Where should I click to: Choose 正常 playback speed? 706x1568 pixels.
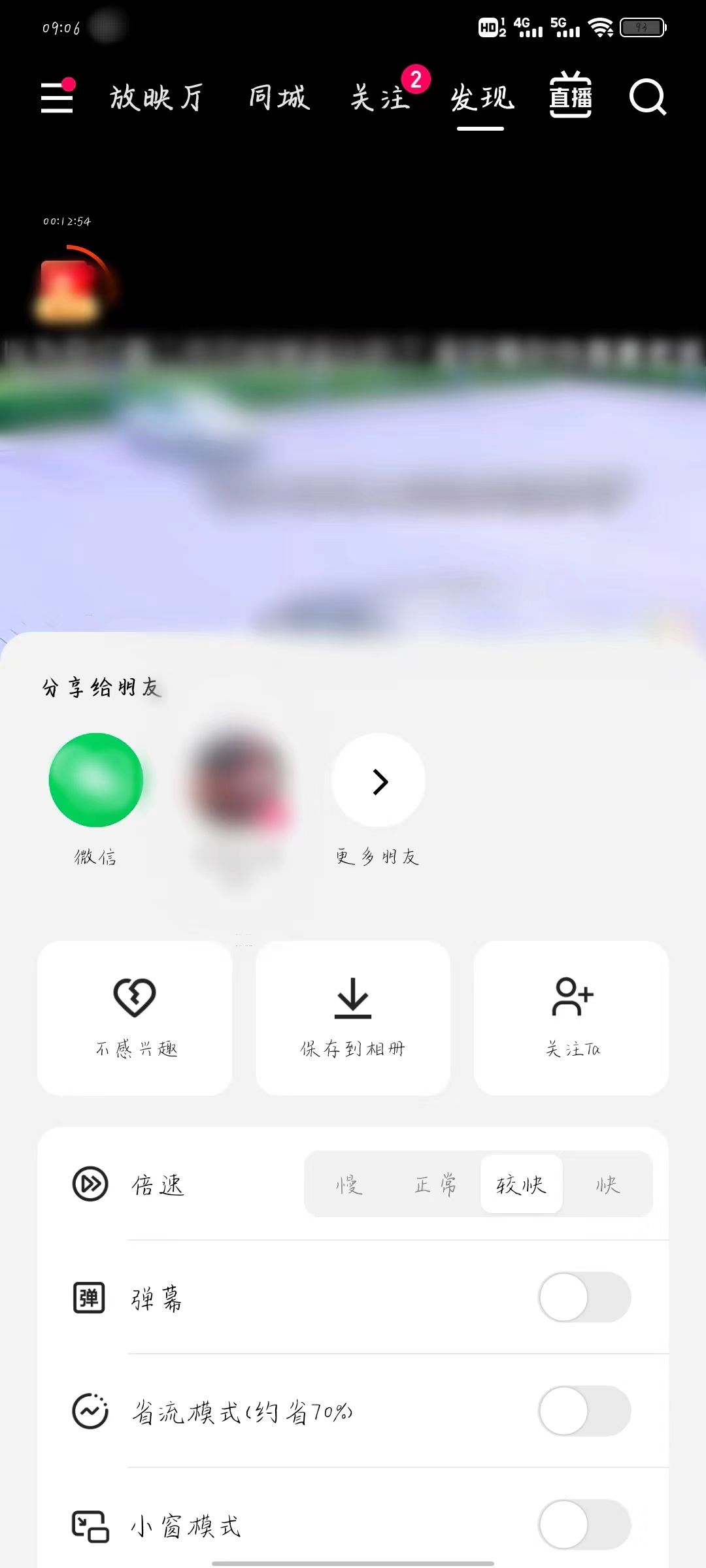click(434, 1184)
